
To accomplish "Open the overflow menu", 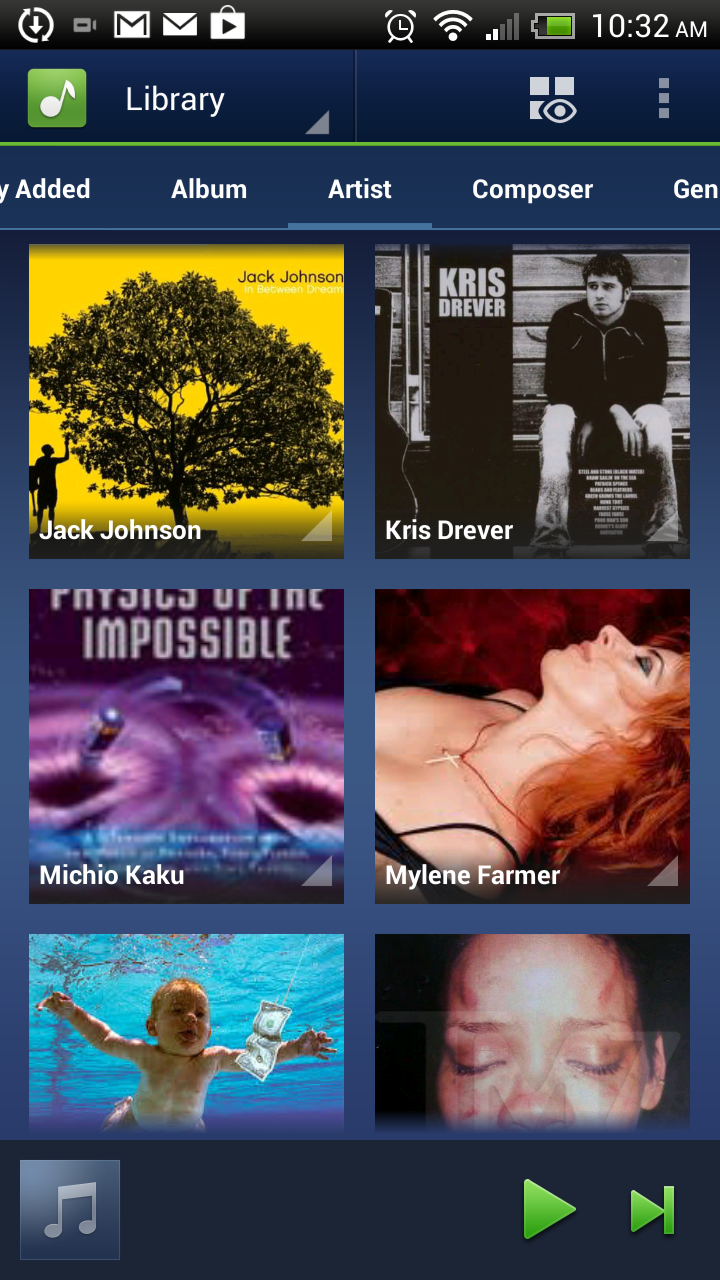I will point(663,99).
